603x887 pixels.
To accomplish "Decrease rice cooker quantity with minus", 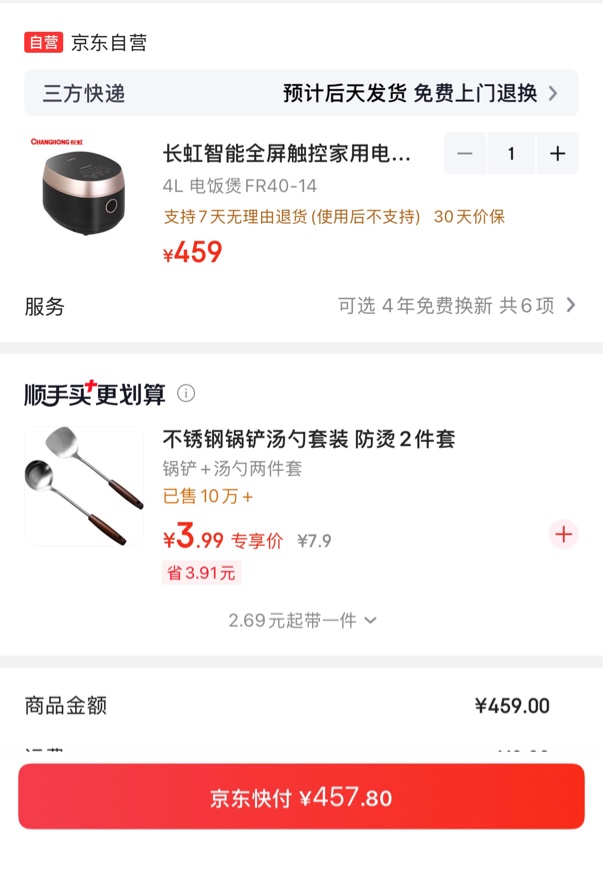I will tap(464, 153).
